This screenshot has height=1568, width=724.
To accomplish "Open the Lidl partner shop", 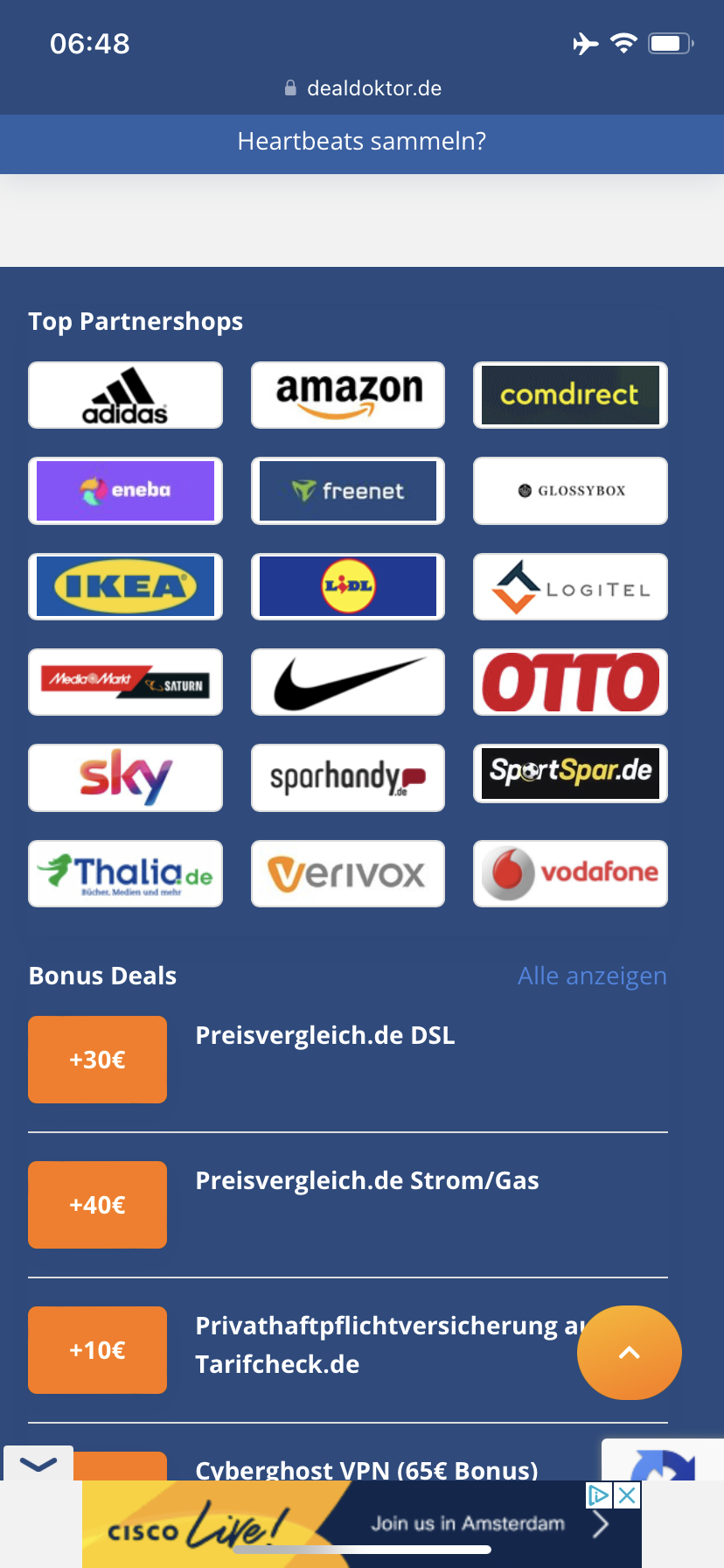I will pyautogui.click(x=348, y=586).
